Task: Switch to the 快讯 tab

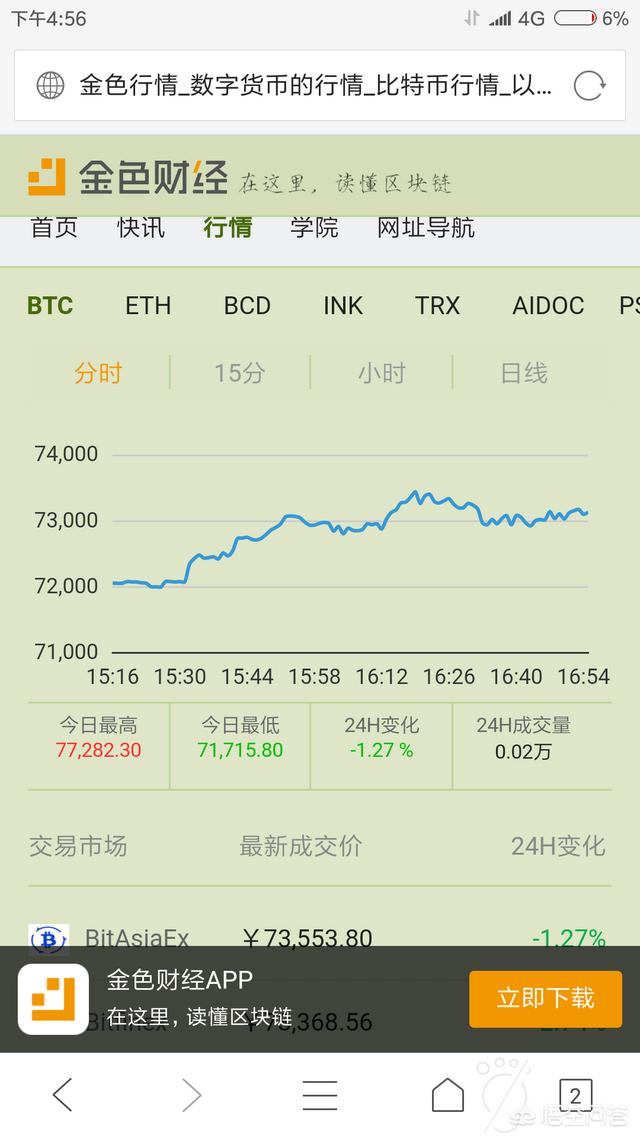Action: [x=140, y=228]
